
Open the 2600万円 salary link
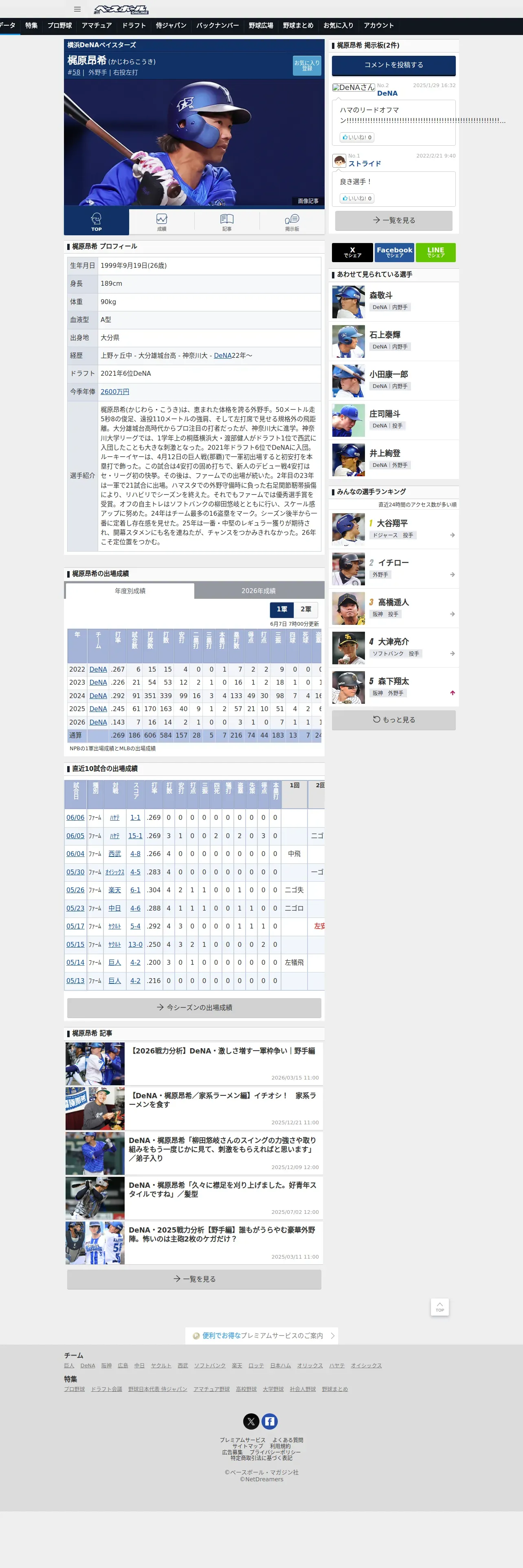tap(115, 392)
